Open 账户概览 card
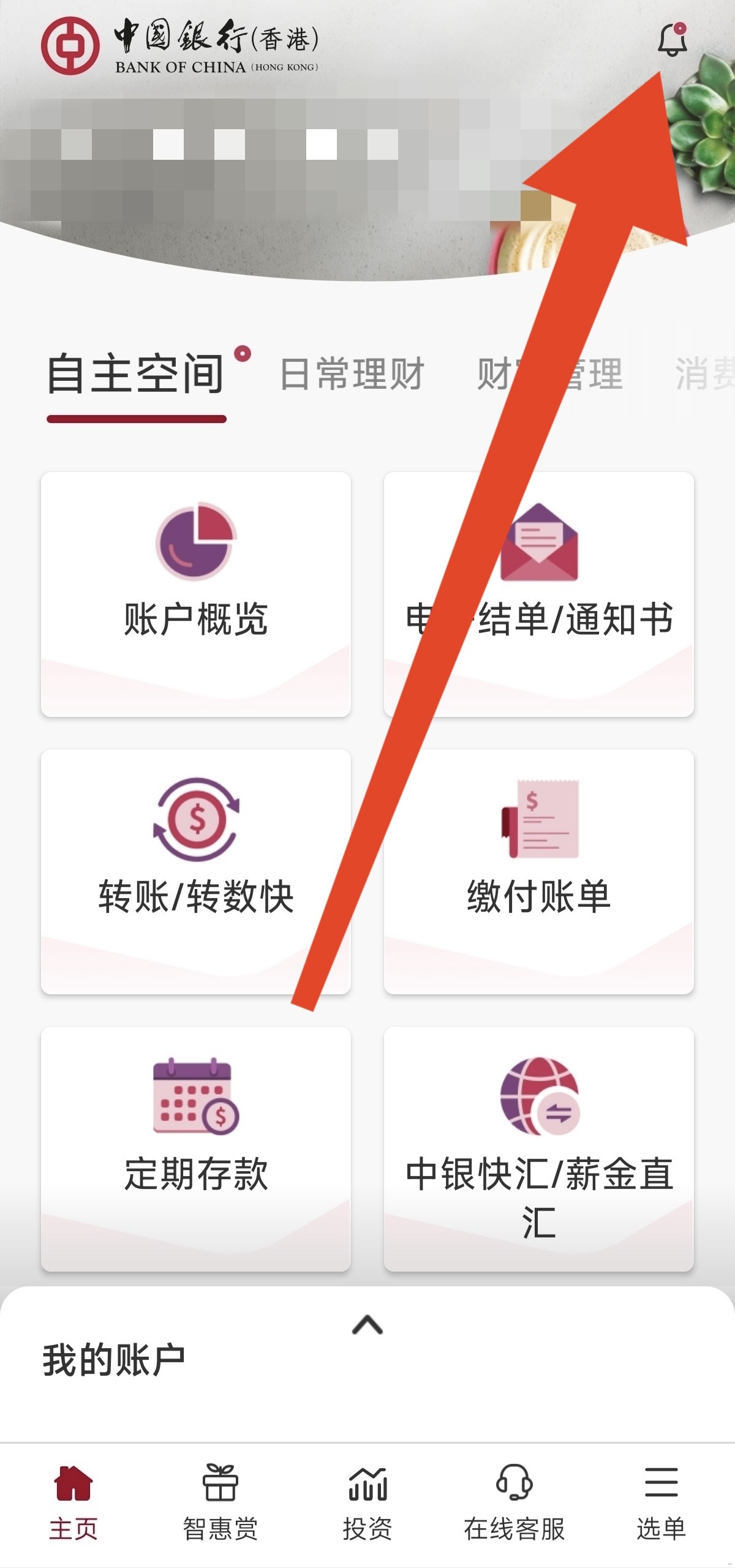735x1568 pixels. click(196, 593)
